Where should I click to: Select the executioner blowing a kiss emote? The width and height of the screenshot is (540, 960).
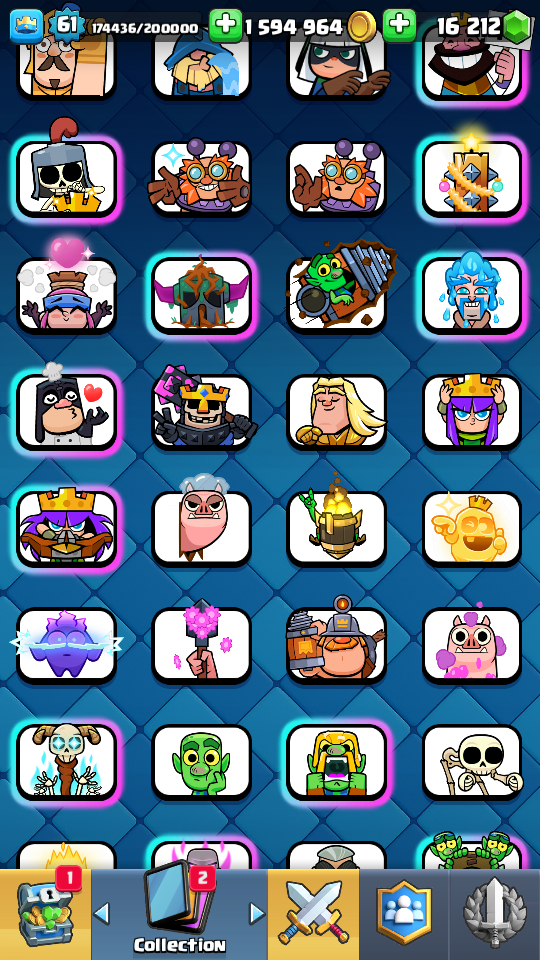click(x=67, y=411)
